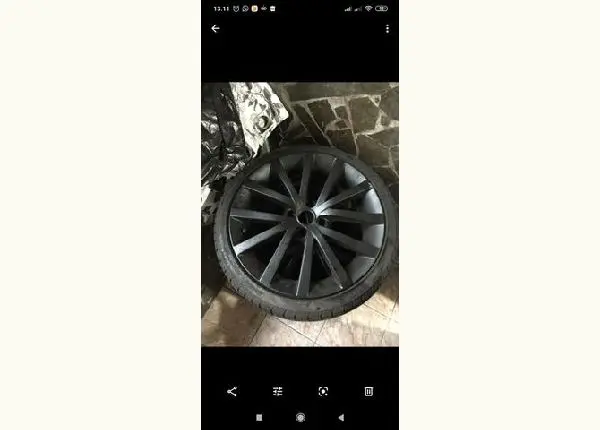Delete this photo with the trash icon
600x430 pixels.
[x=368, y=391]
